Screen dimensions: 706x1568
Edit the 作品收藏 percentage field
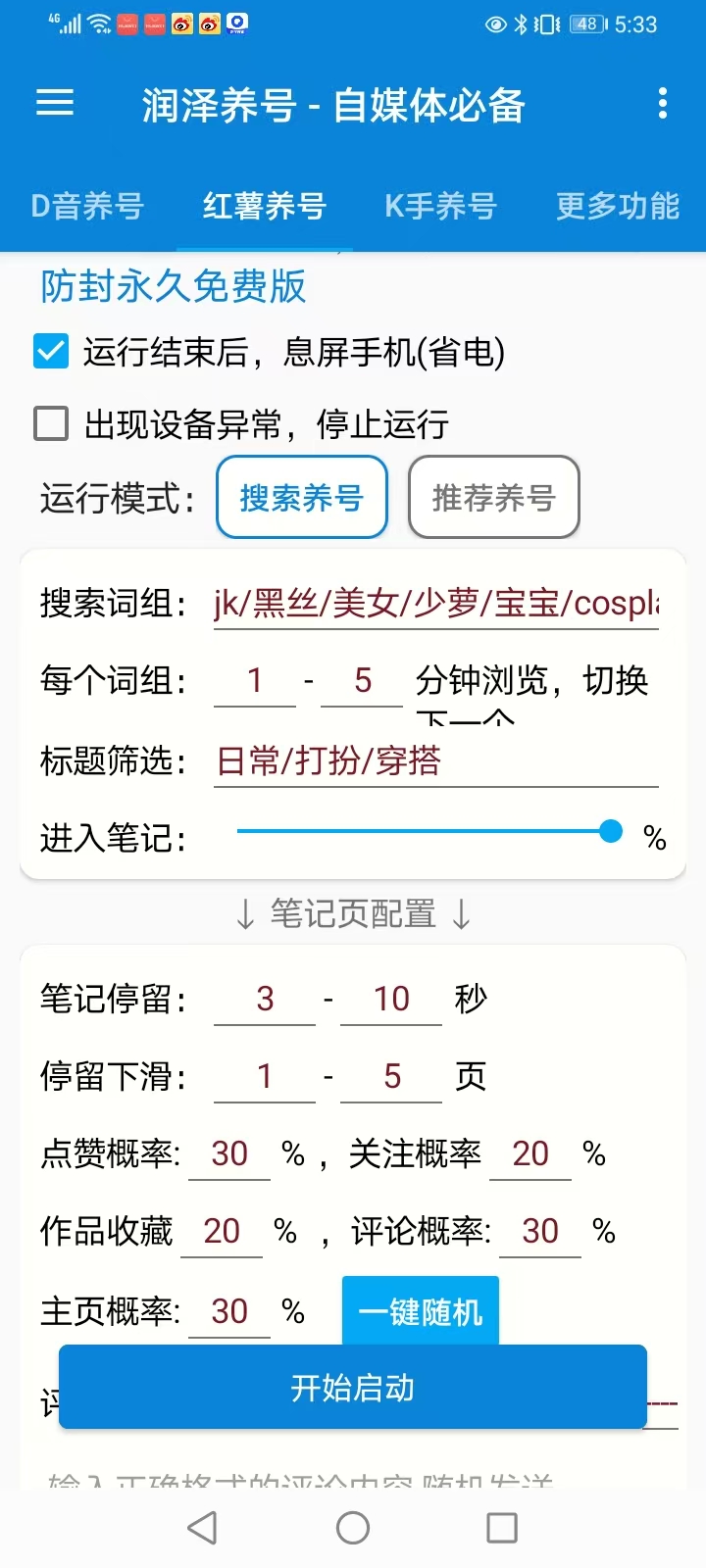(x=222, y=1231)
